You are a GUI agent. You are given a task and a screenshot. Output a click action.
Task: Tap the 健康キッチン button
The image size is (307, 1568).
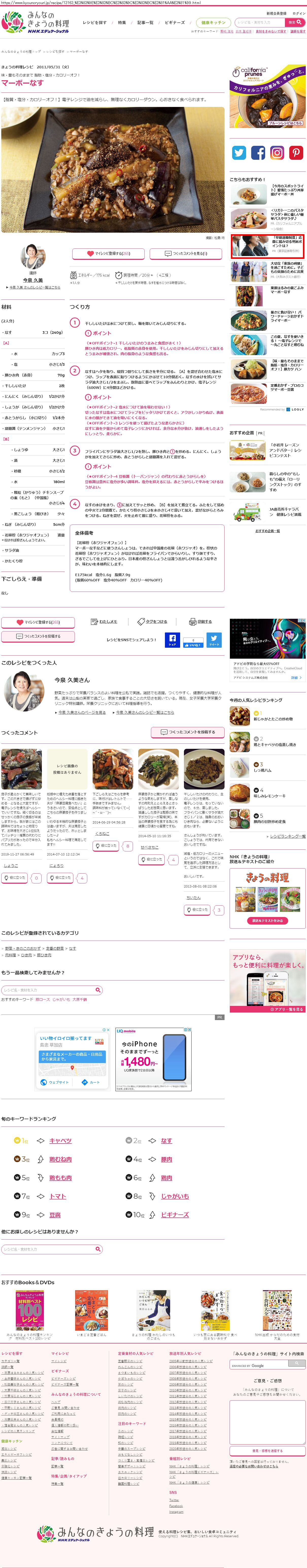[213, 23]
